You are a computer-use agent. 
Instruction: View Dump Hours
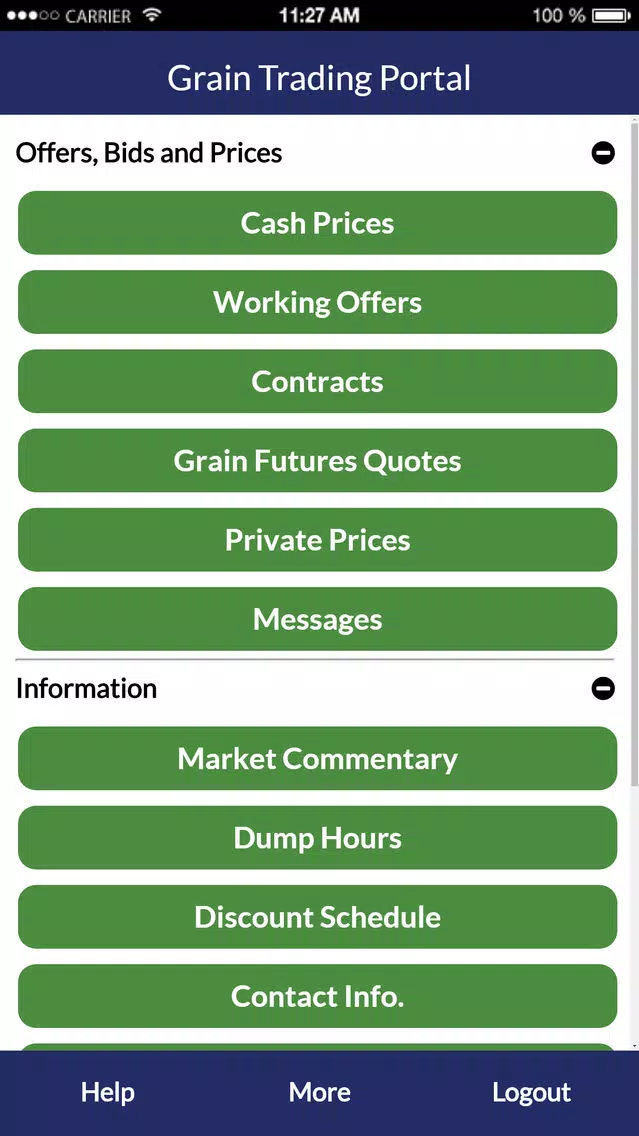tap(317, 838)
